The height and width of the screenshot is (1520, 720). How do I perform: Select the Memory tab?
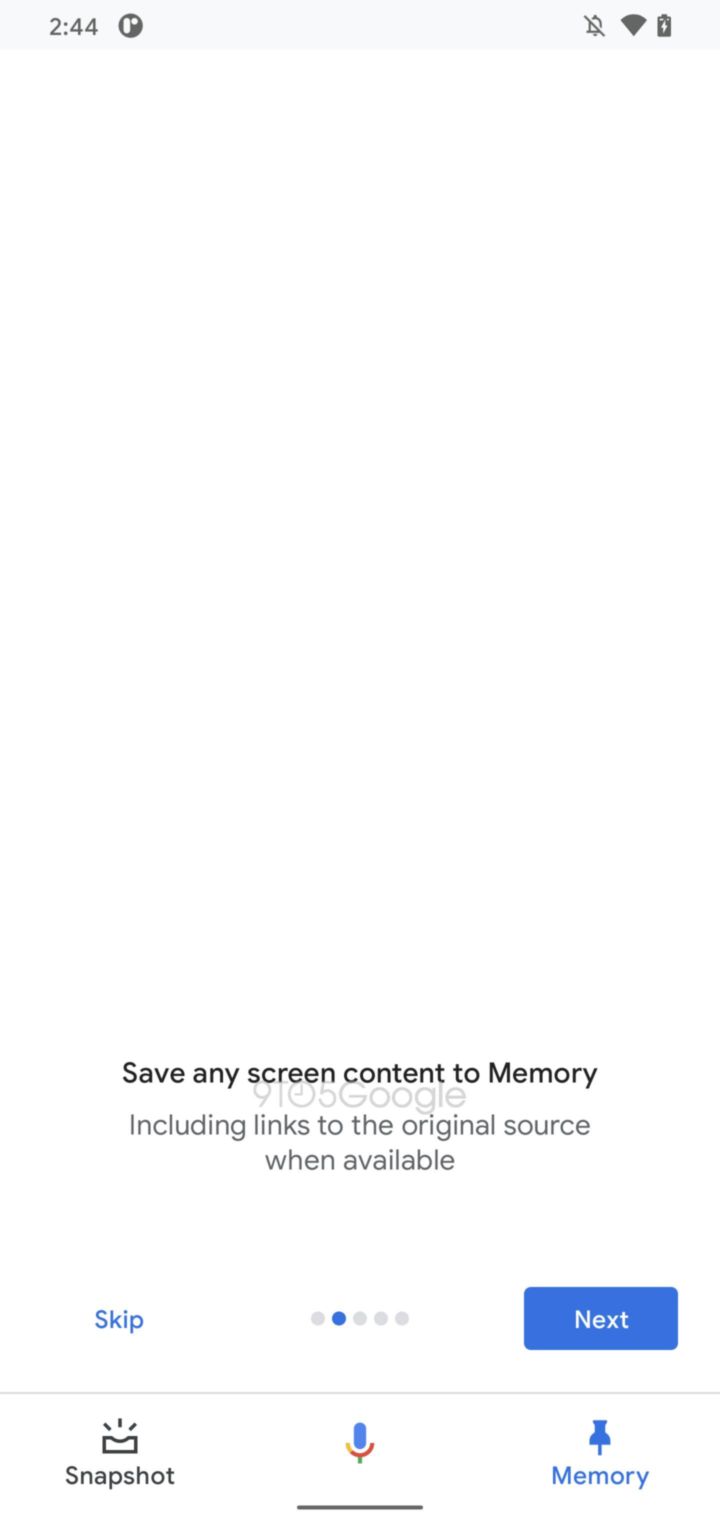tap(600, 1453)
